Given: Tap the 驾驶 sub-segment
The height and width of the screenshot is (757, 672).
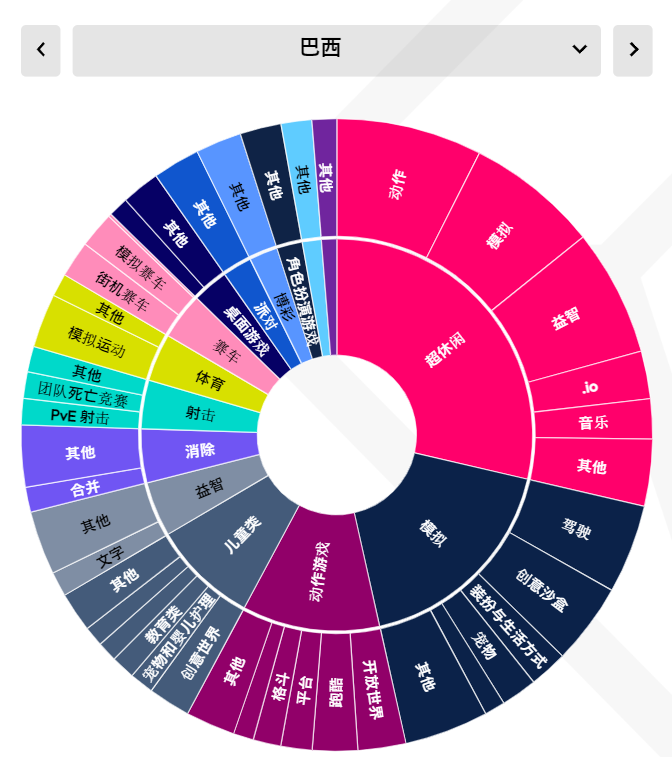Looking at the screenshot, I should (x=577, y=527).
